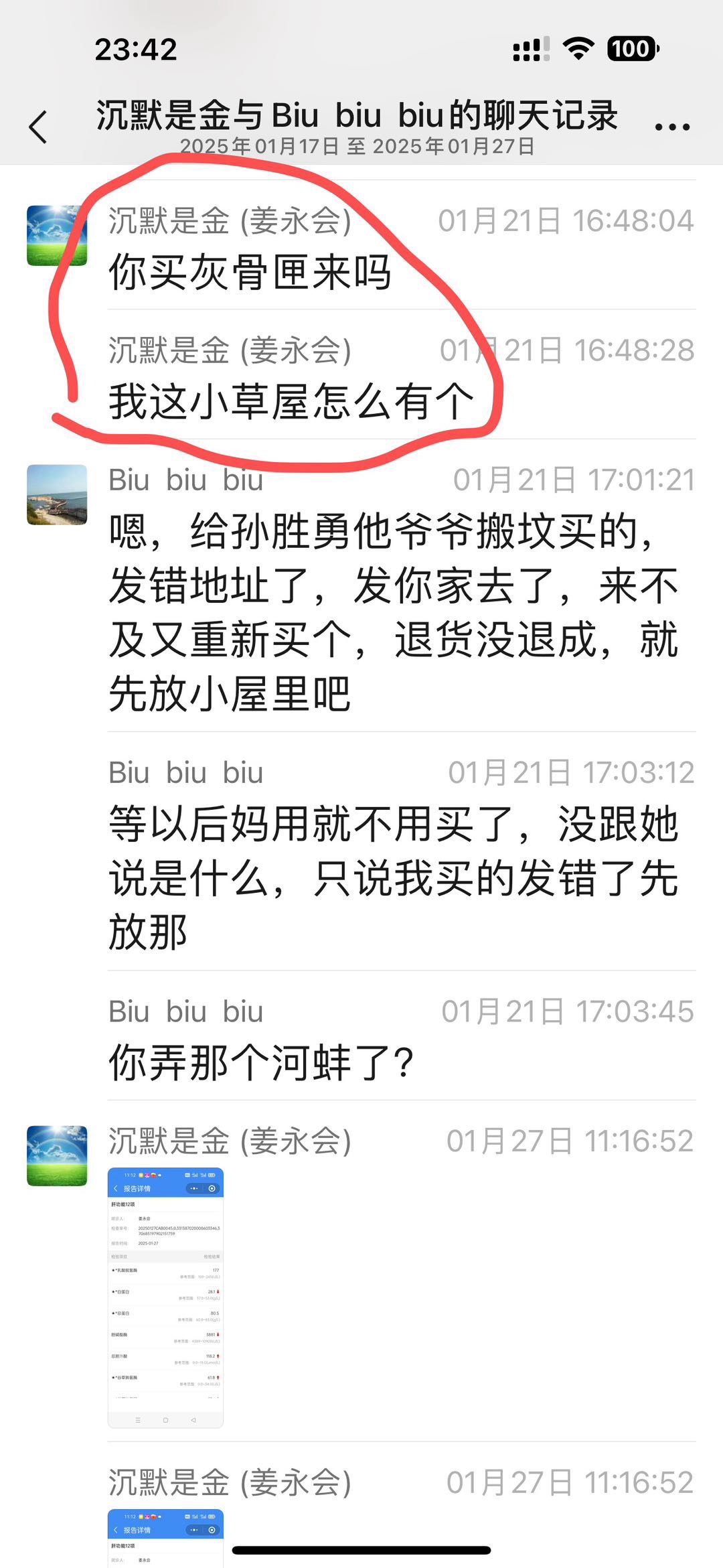The image size is (723, 1568).
Task: Tap Biu biu biu's seaside avatar
Action: tap(57, 494)
